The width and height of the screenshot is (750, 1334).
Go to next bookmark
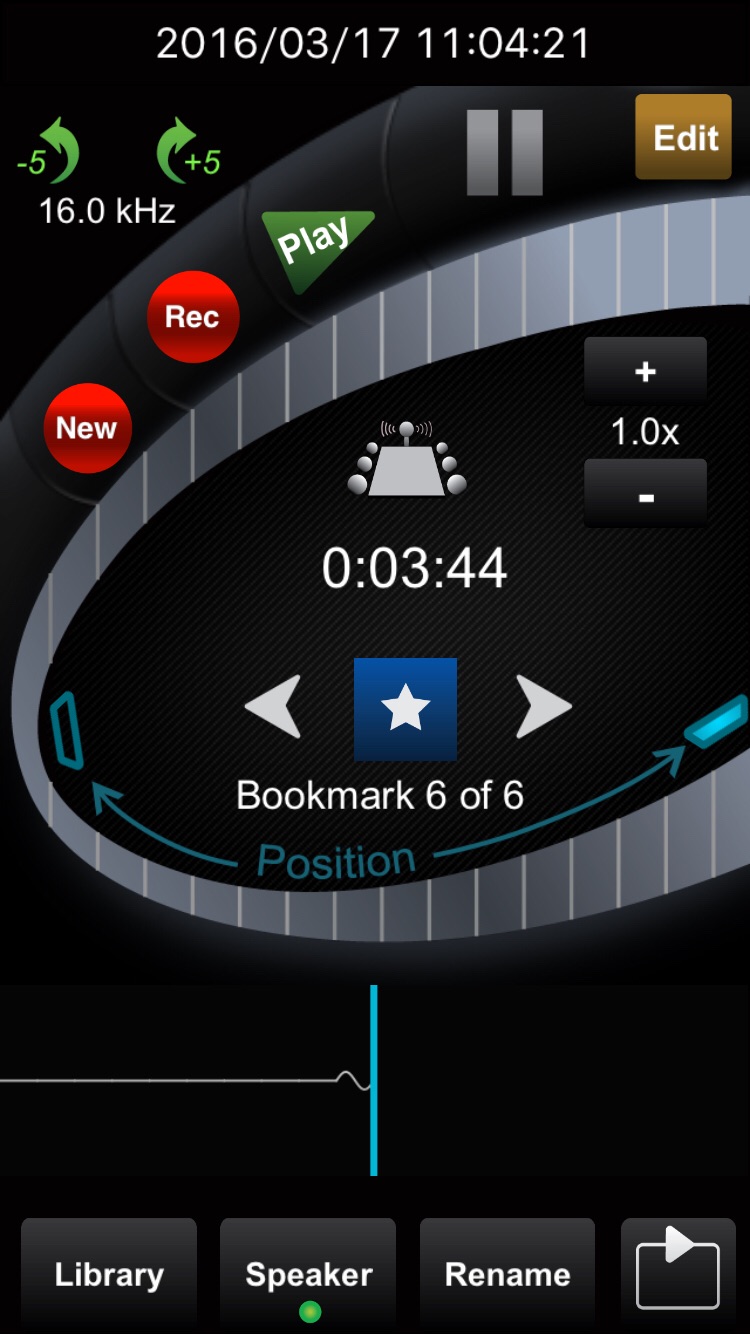click(542, 707)
